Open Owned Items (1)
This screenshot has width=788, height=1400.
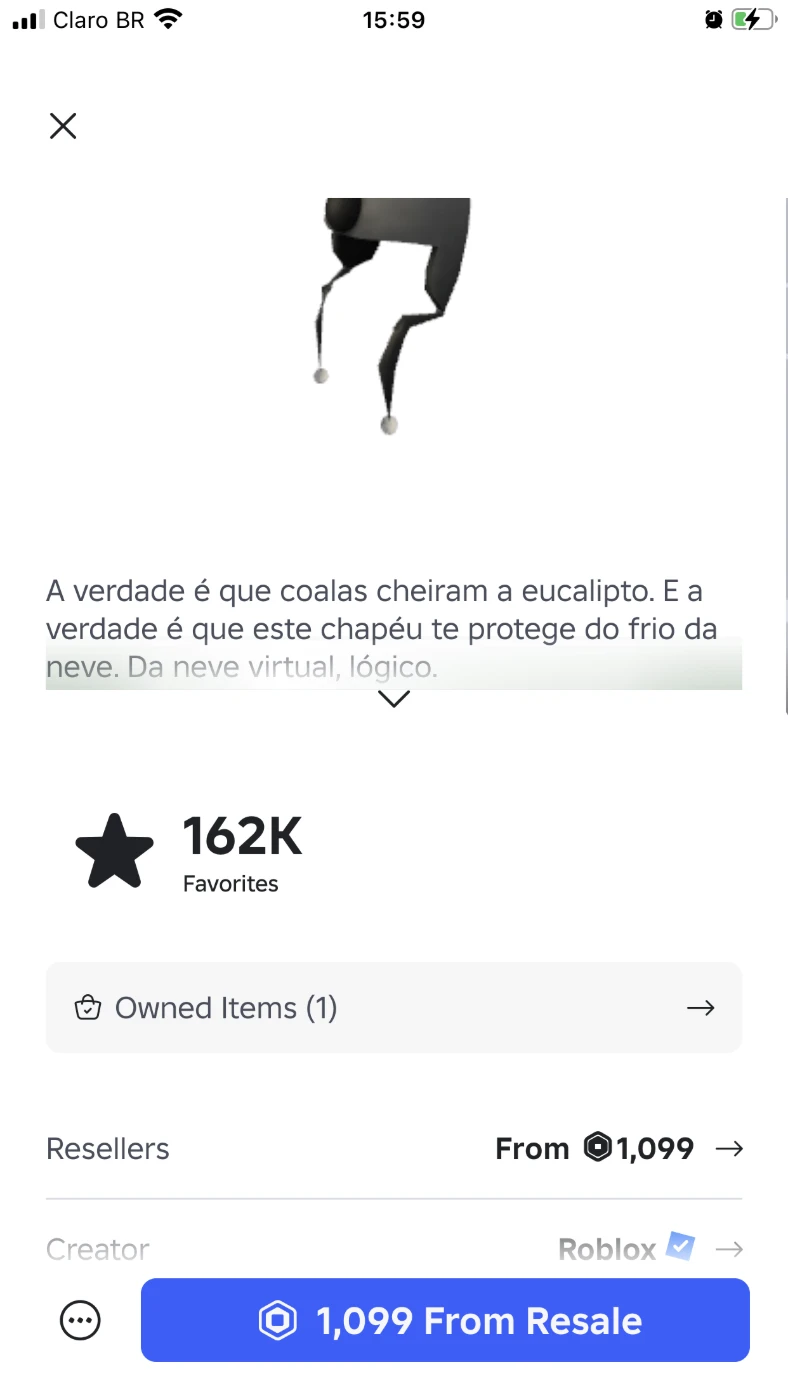pyautogui.click(x=393, y=1007)
